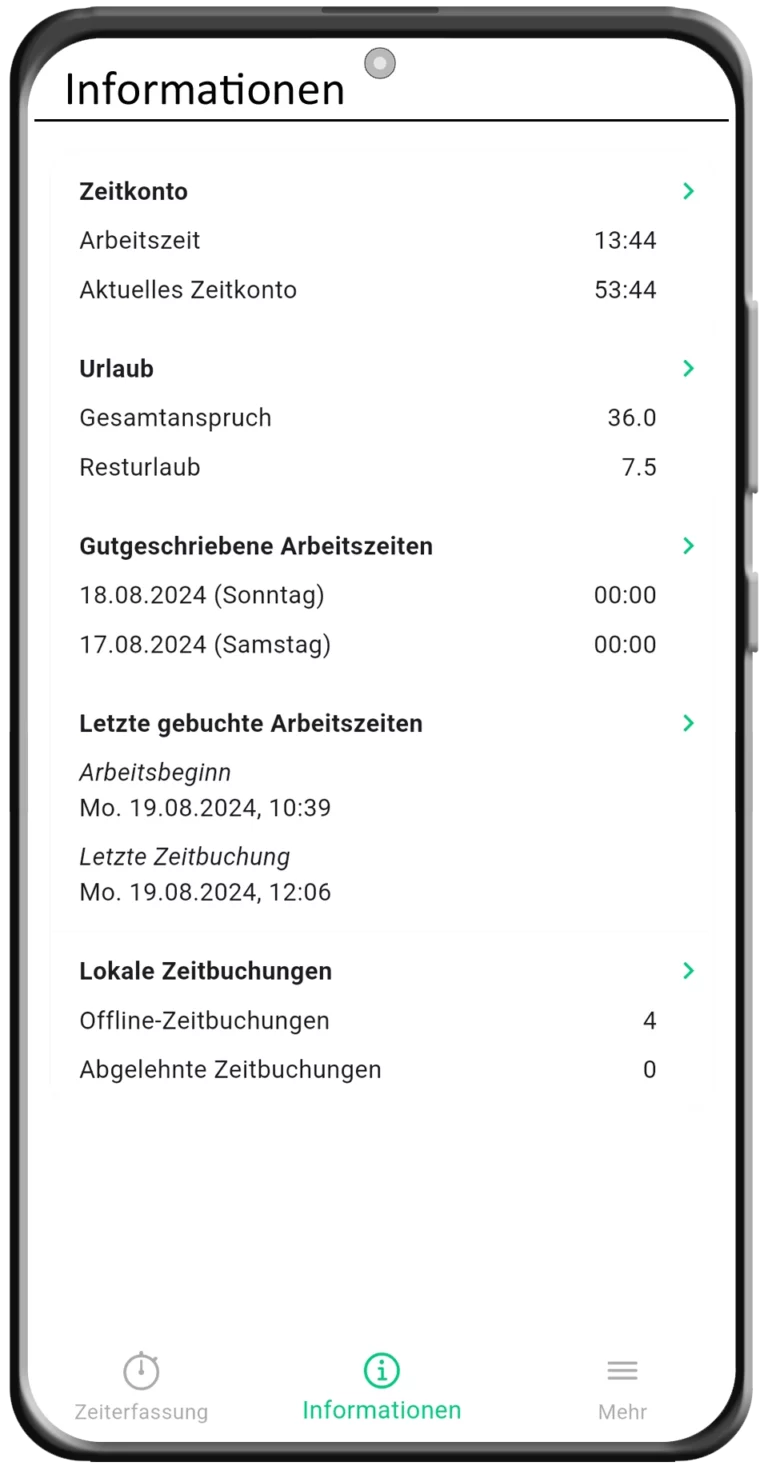Click the chevron for Letzte gebuchte Arbeitszeiten
768x1466 pixels.
(688, 723)
